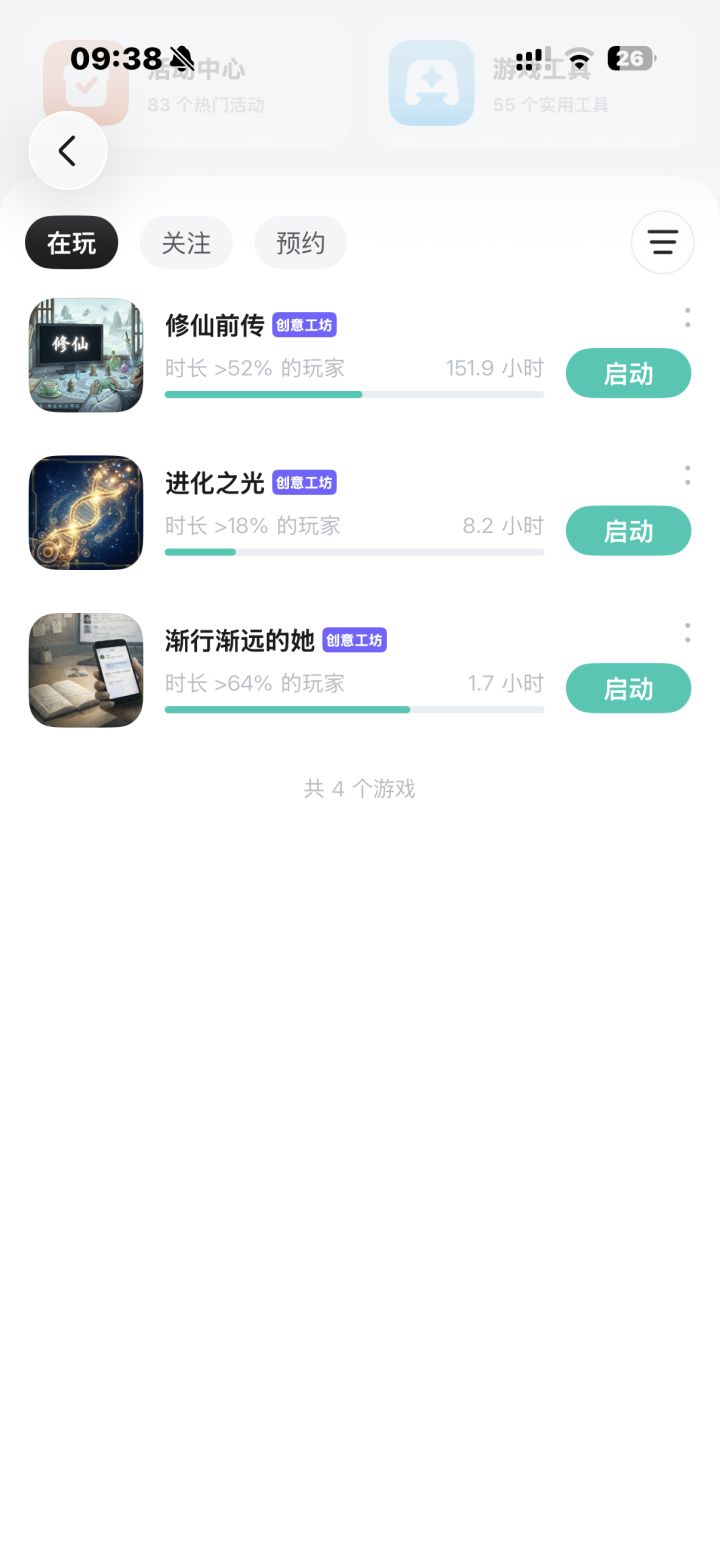This screenshot has width=720, height=1565.
Task: Tap the back arrow icon
Action: [x=67, y=150]
